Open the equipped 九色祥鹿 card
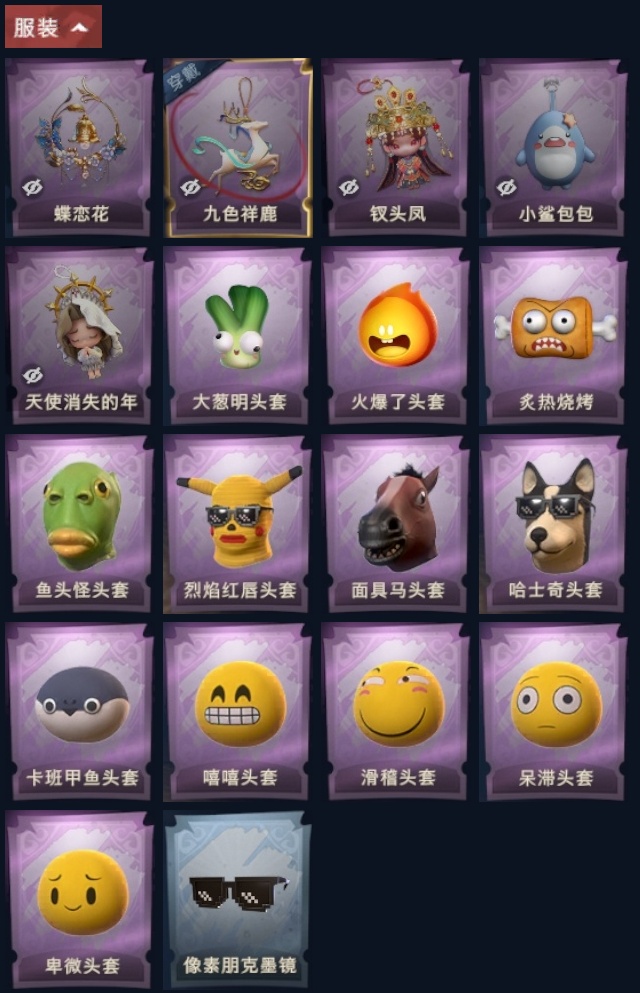The height and width of the screenshot is (993, 640). click(x=238, y=148)
